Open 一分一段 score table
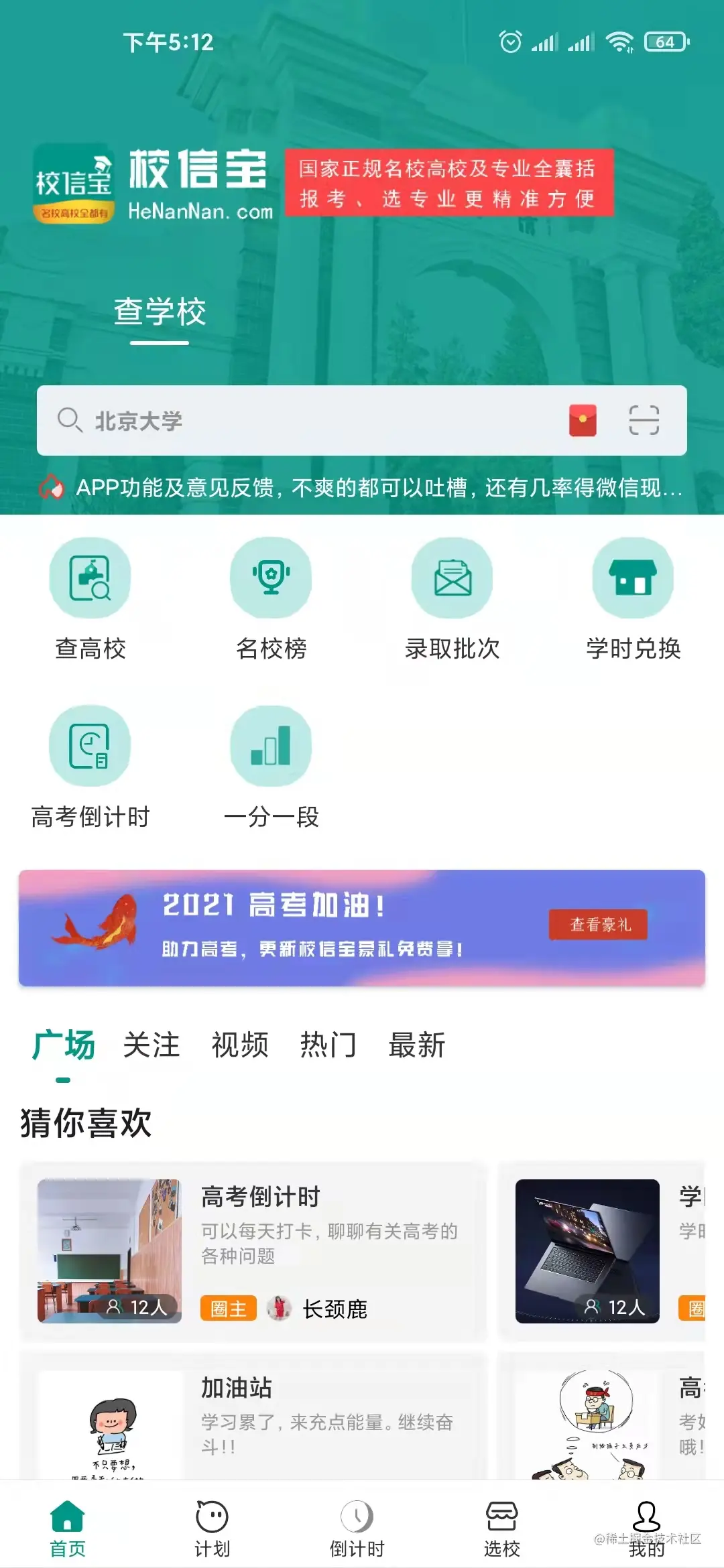Screen dimensions: 724x1568 [x=271, y=766]
